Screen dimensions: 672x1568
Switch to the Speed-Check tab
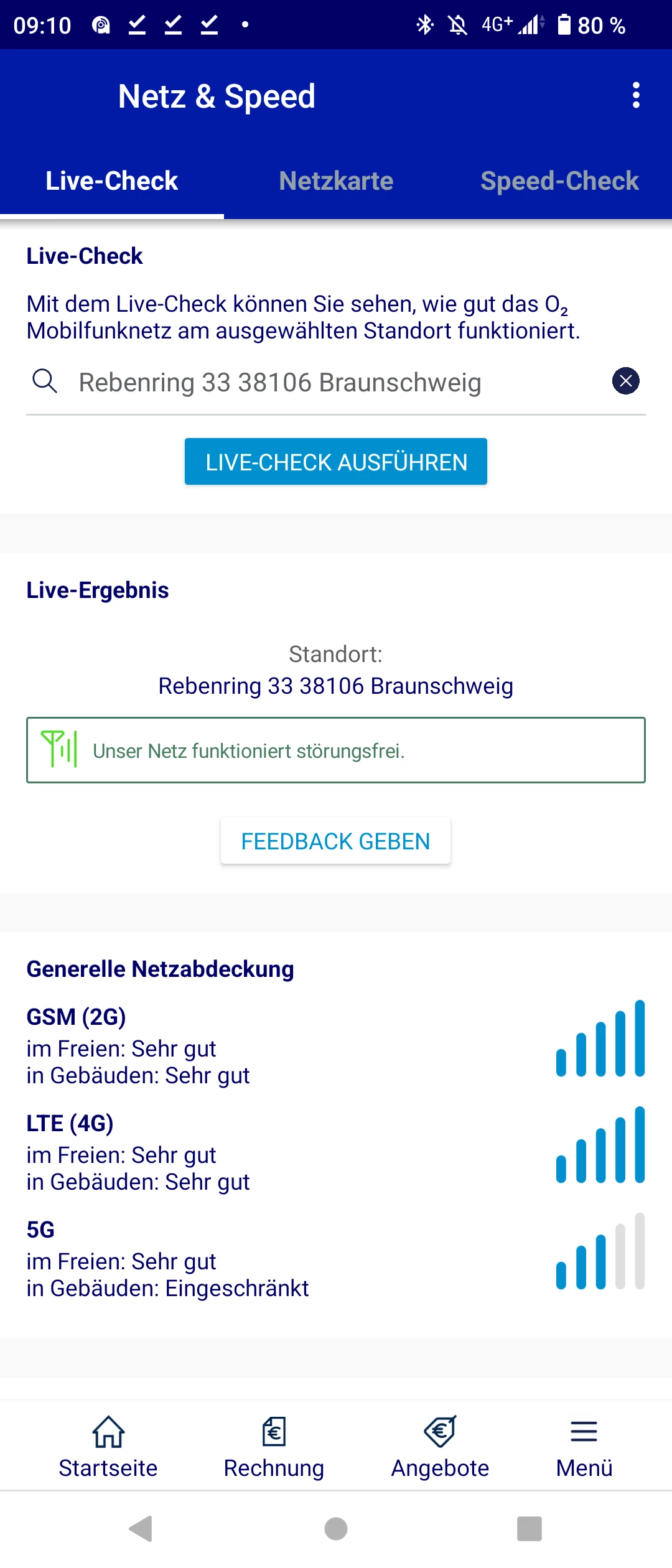(x=559, y=181)
